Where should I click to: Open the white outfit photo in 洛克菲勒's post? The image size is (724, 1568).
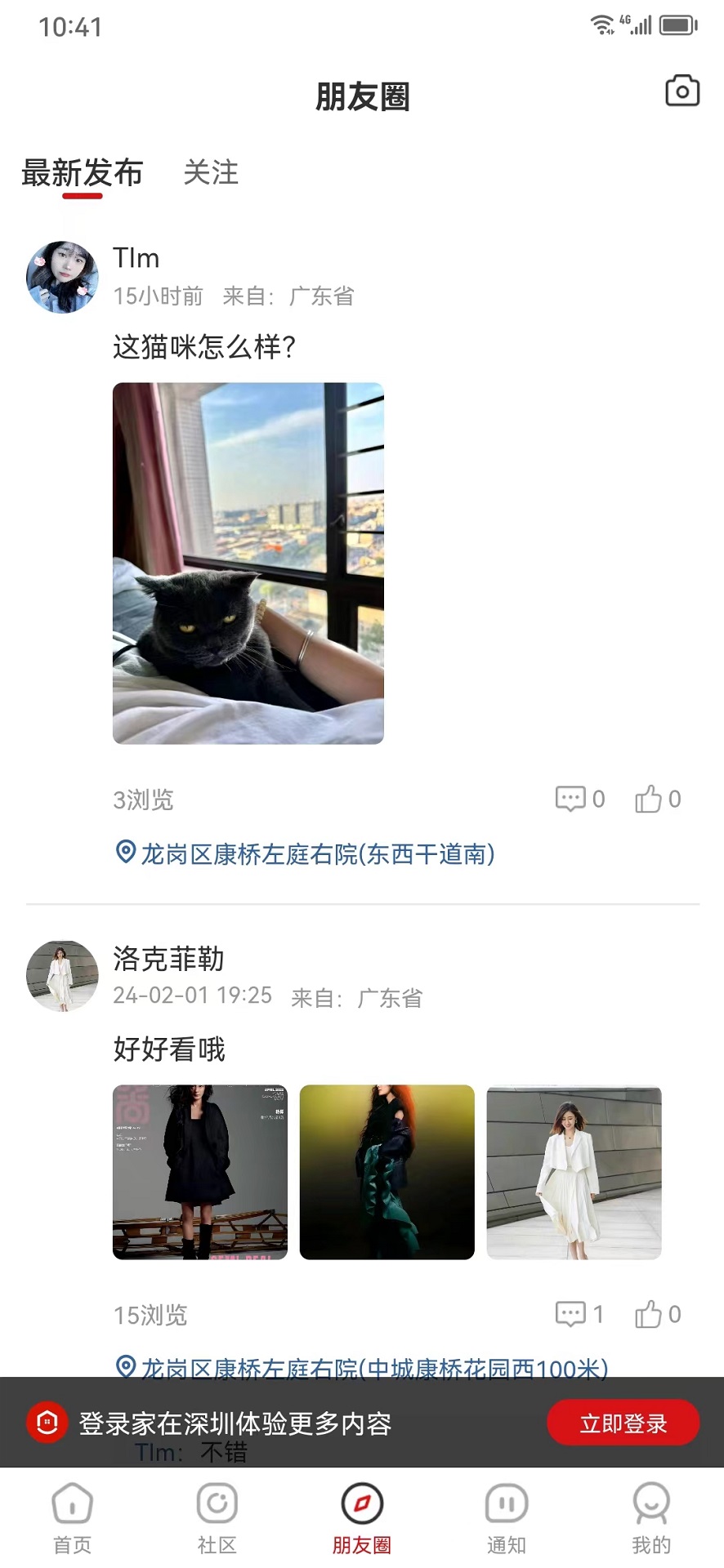[574, 1172]
